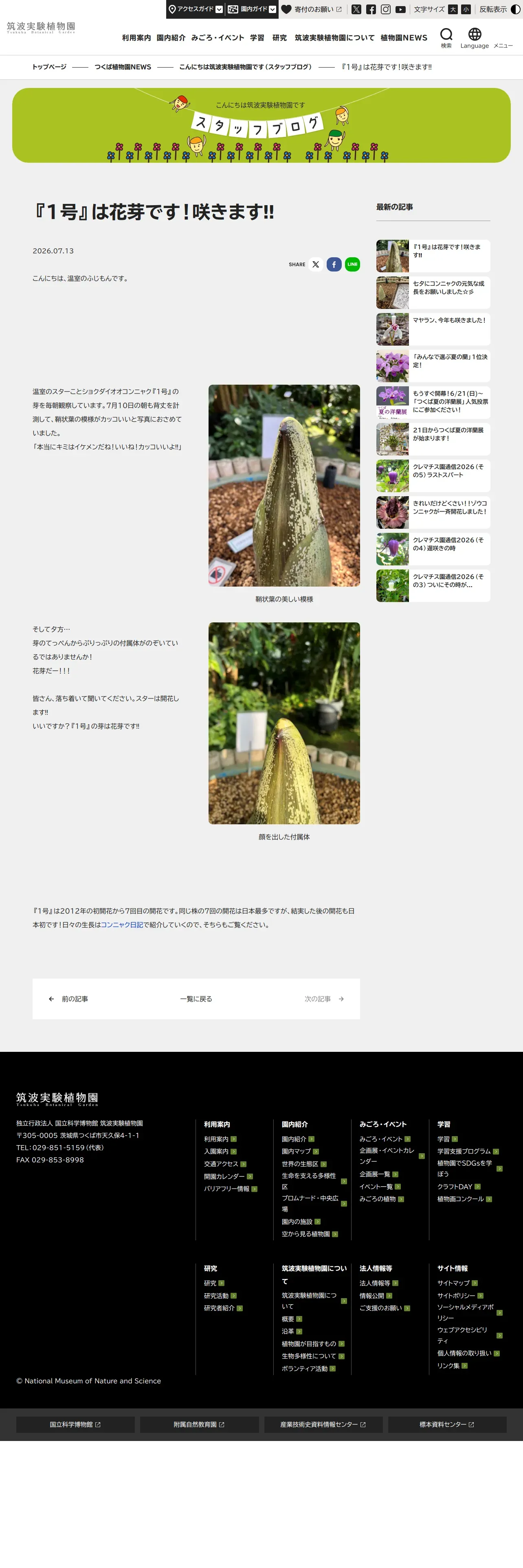Open 利用案内 in main navigation
Screen dimensions: 523x1568
click(136, 38)
